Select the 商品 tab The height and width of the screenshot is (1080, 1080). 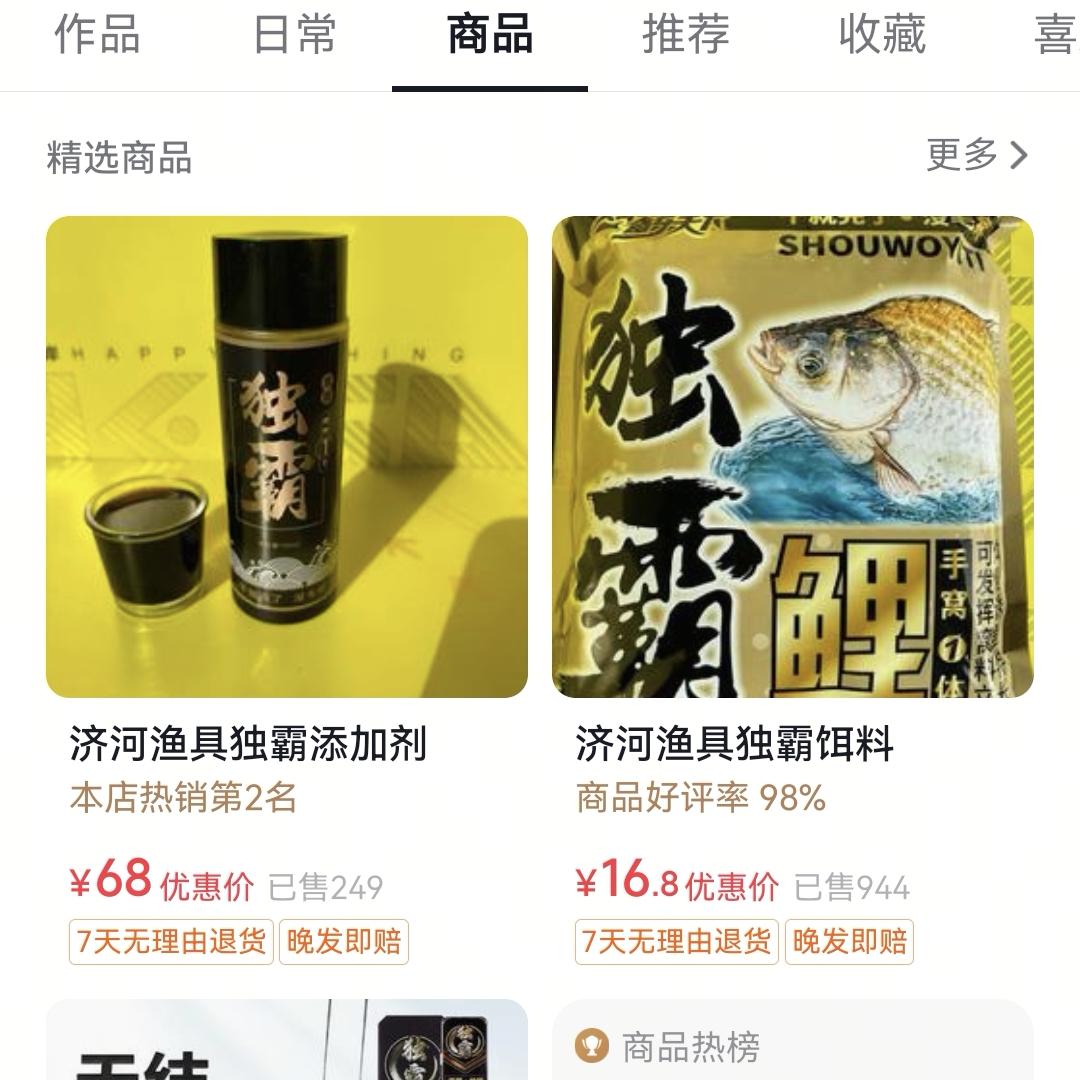[490, 35]
